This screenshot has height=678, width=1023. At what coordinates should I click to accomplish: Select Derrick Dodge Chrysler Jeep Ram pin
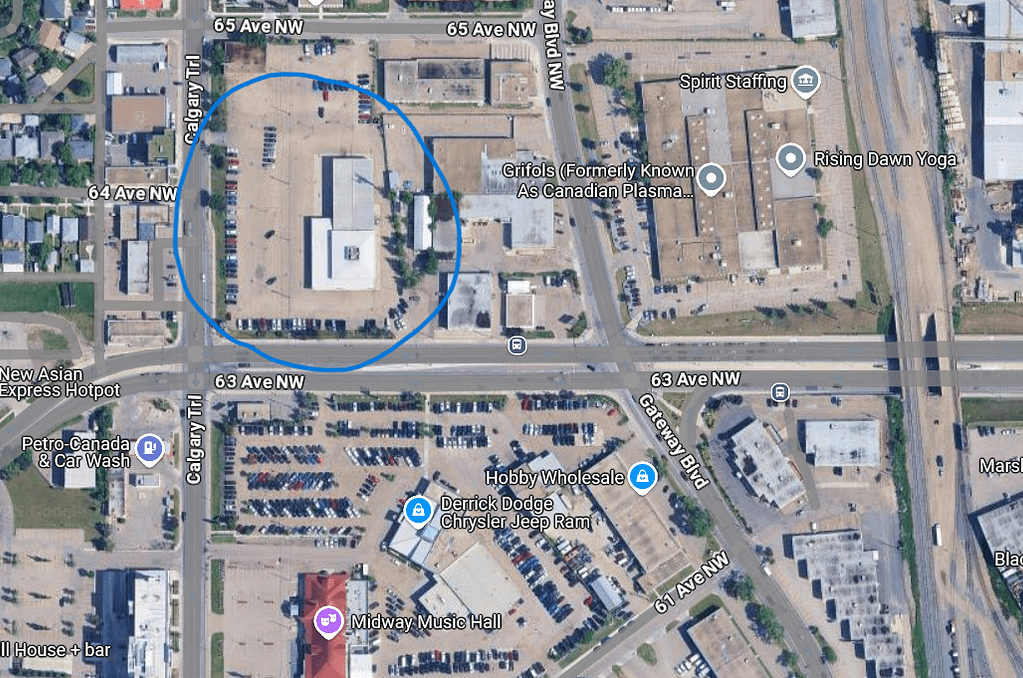tap(417, 511)
